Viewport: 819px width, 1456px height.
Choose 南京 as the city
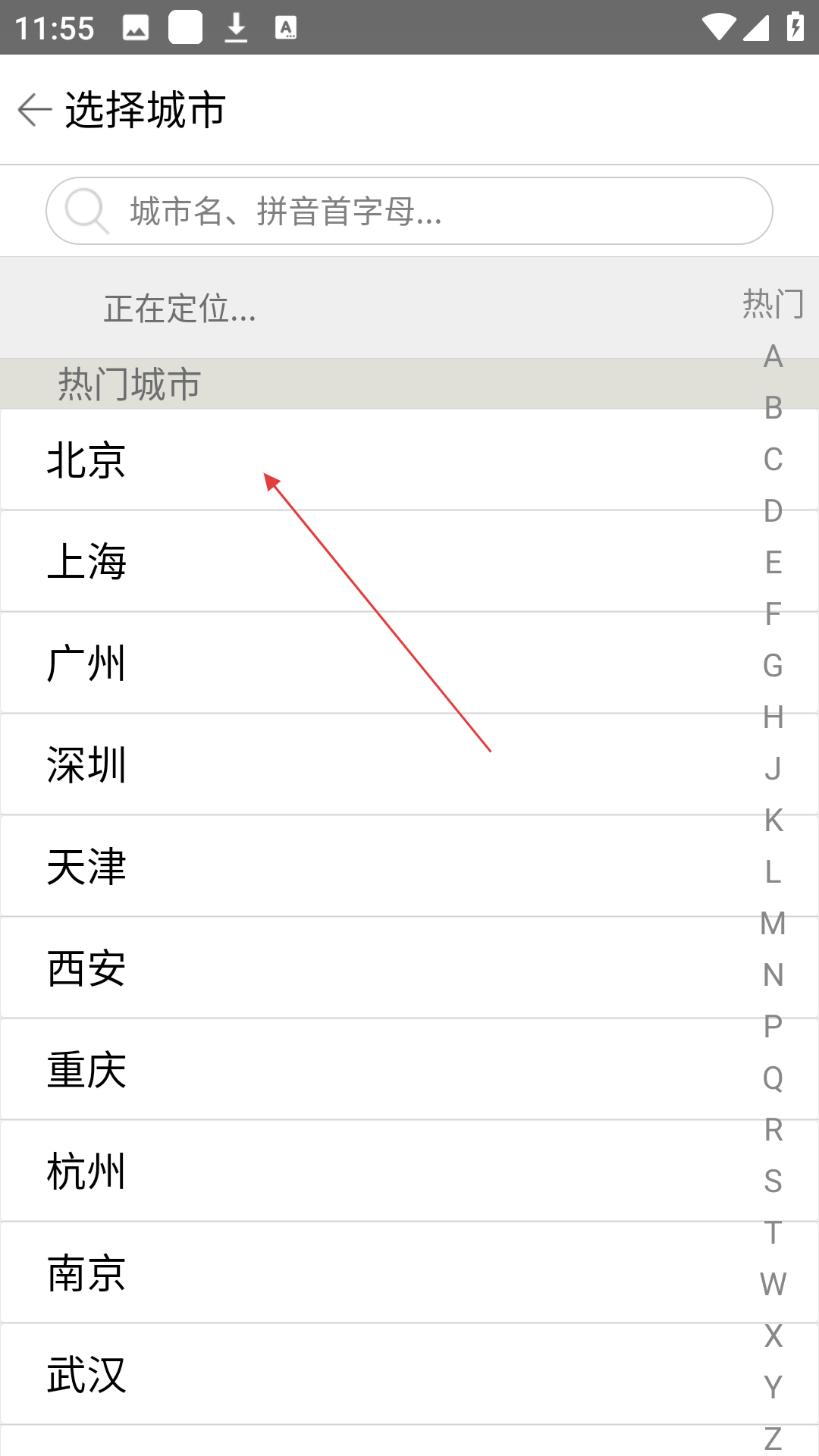coord(409,1272)
